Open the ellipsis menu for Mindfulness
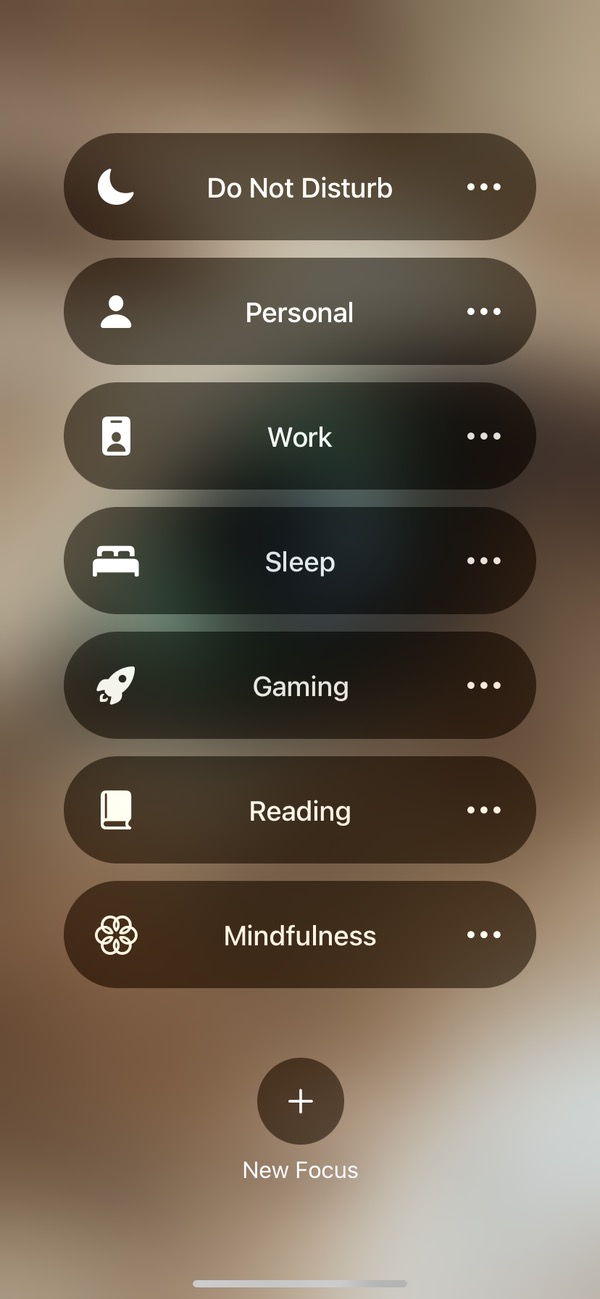Image resolution: width=600 pixels, height=1299 pixels. (484, 935)
